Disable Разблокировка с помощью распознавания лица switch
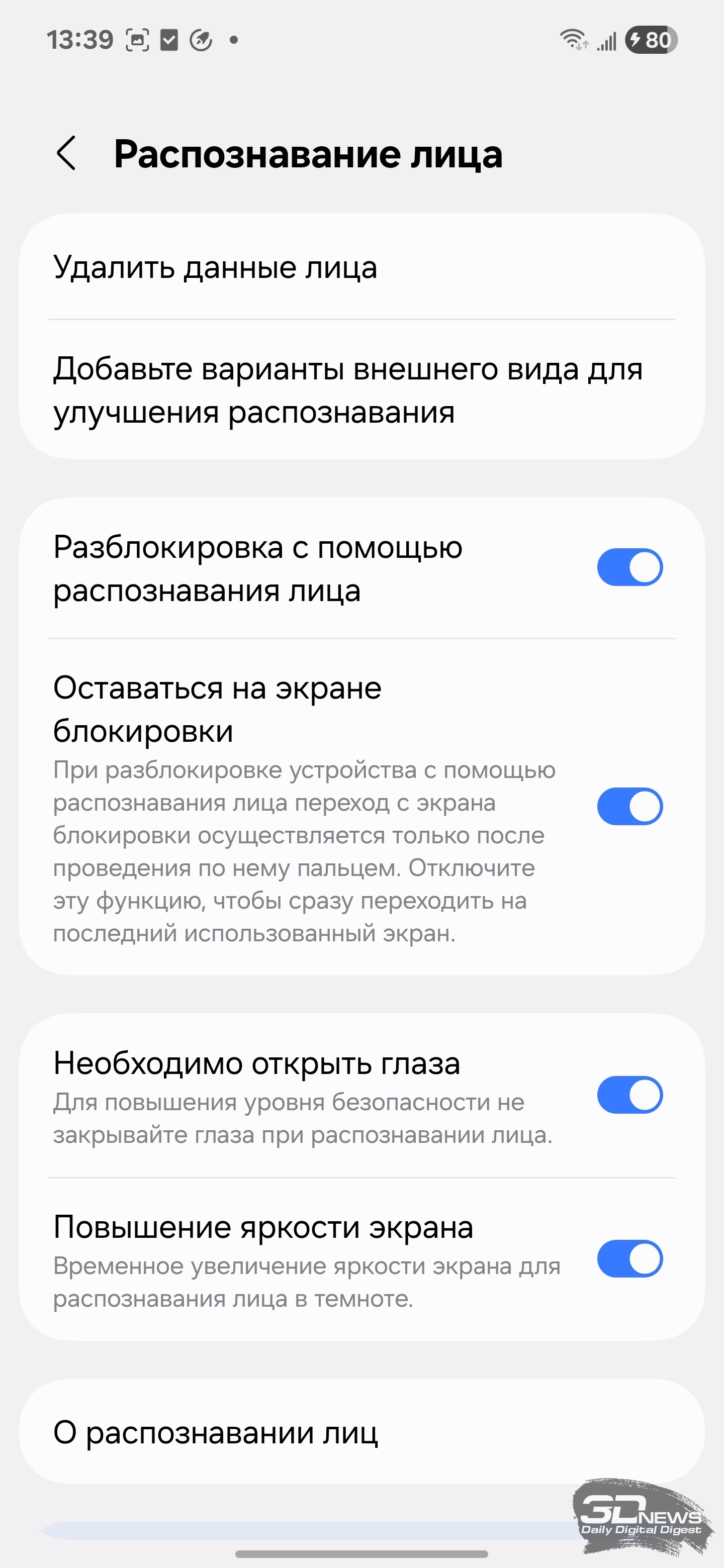The width and height of the screenshot is (724, 1568). pos(629,567)
